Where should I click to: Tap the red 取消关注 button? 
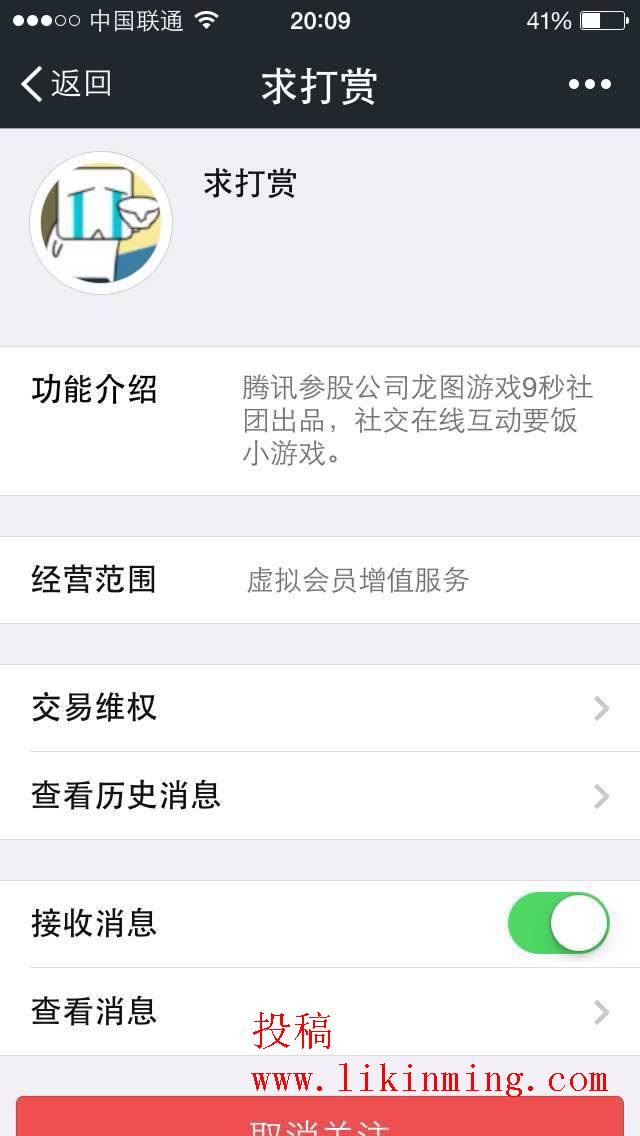(320, 1120)
